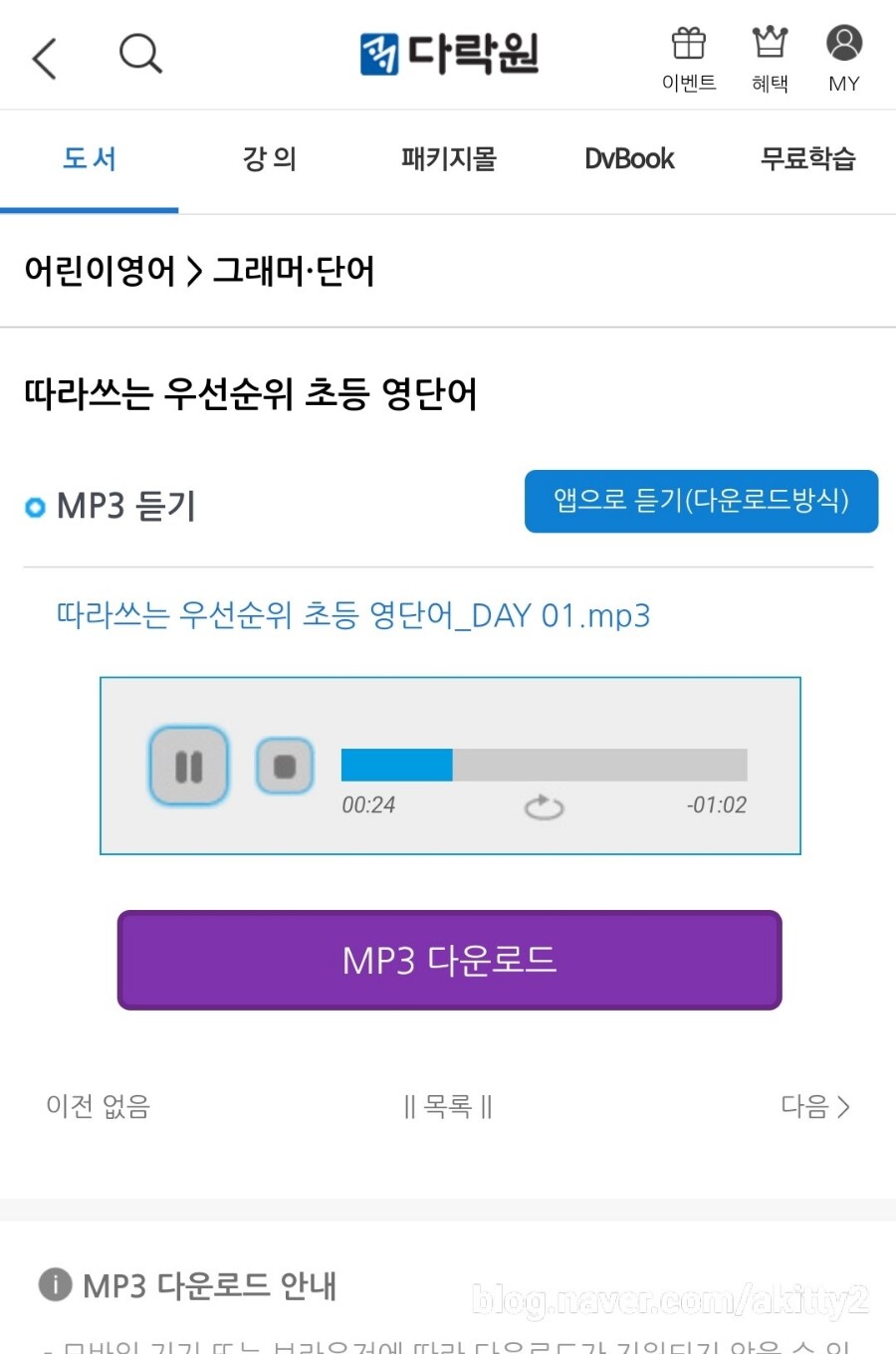Image resolution: width=896 pixels, height=1354 pixels.
Task: Open the 혜택 crown icon
Action: (770, 59)
